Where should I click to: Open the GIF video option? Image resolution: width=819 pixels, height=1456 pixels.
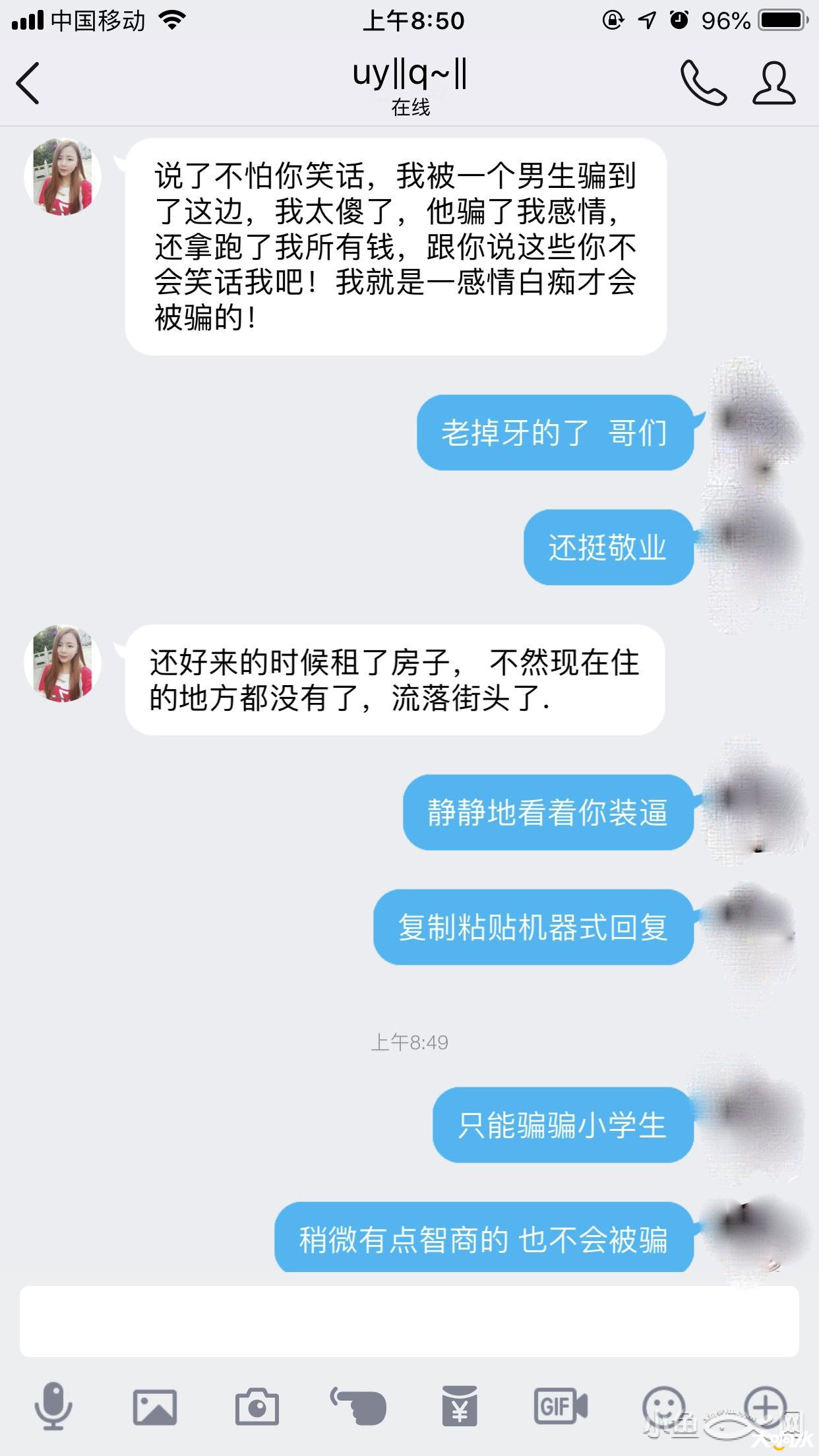coord(560,1407)
